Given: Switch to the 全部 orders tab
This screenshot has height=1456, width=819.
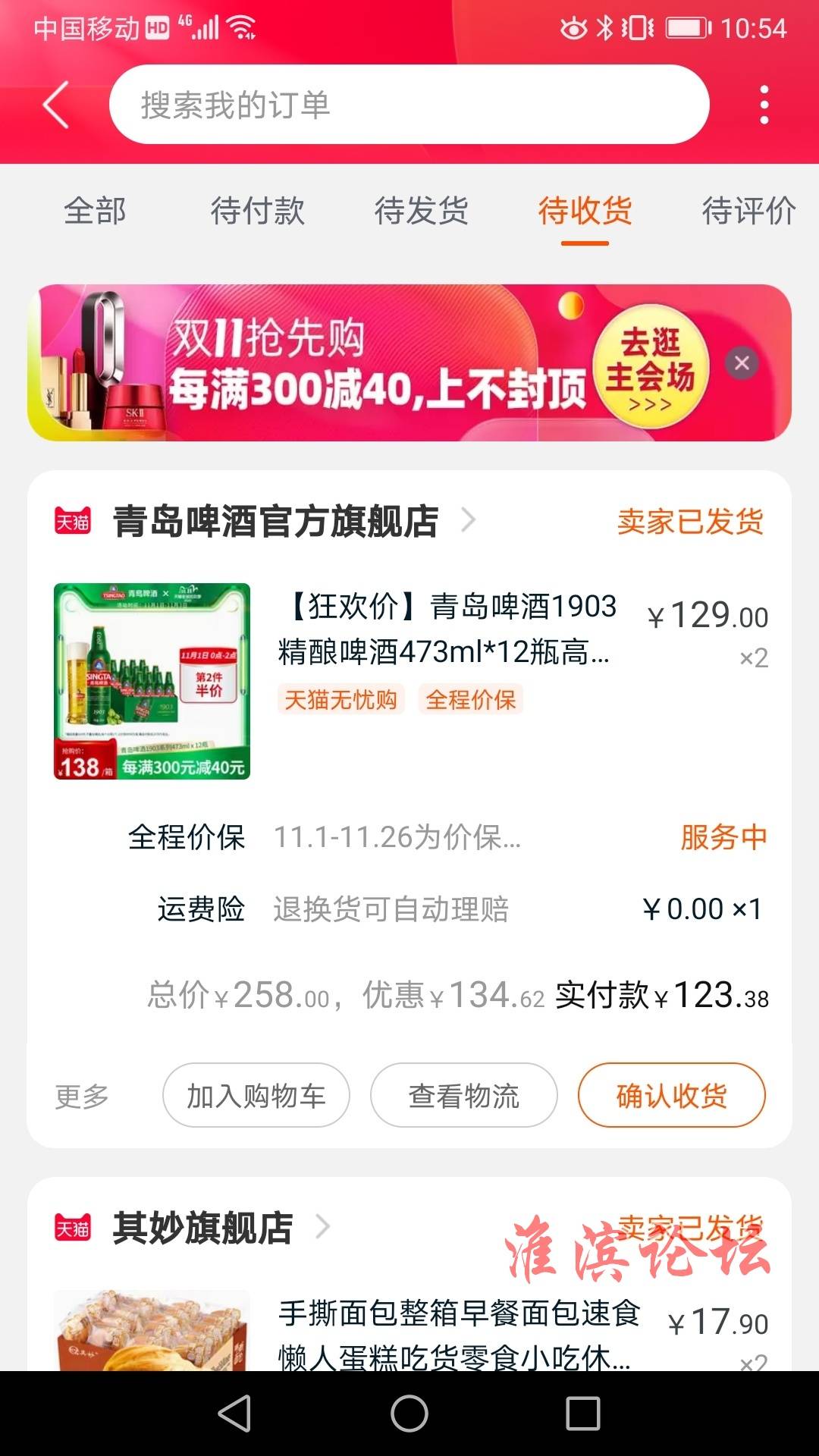Looking at the screenshot, I should point(95,211).
